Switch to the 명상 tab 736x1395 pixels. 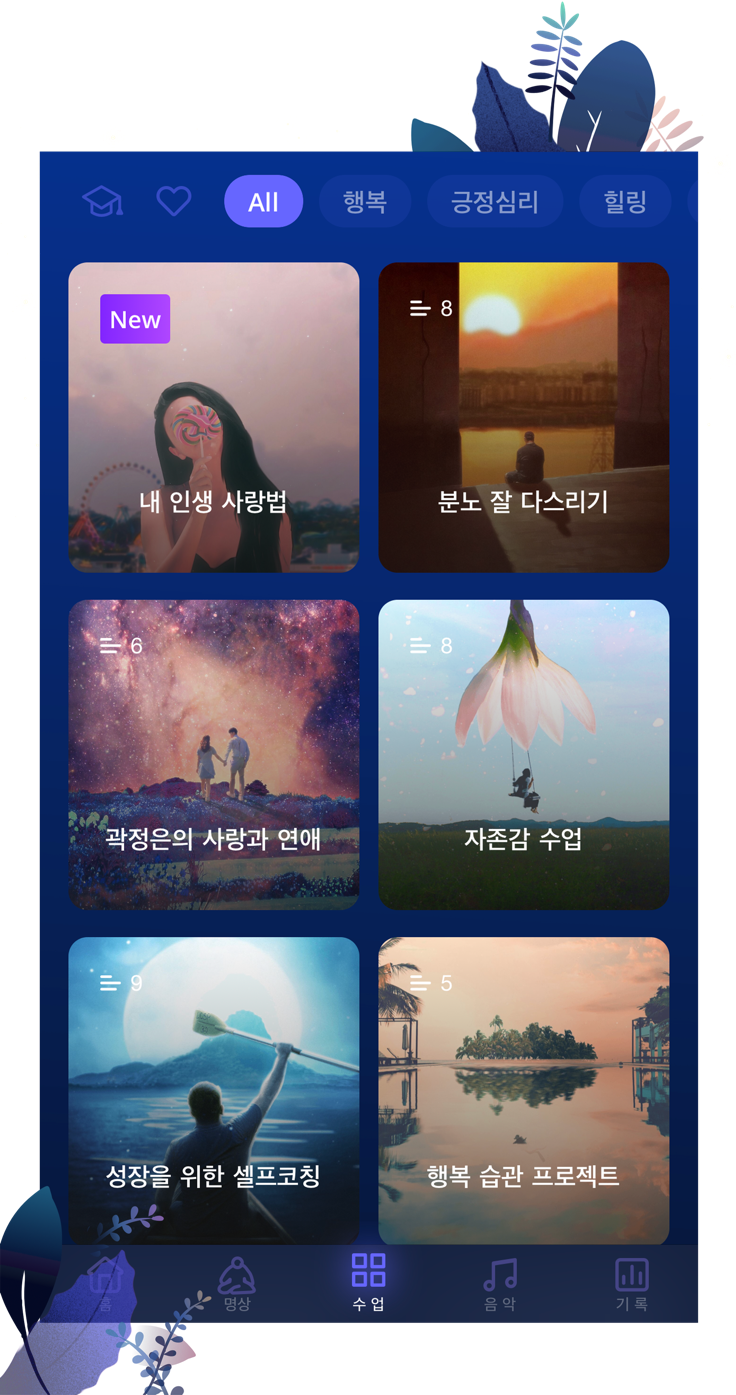pos(237,1284)
